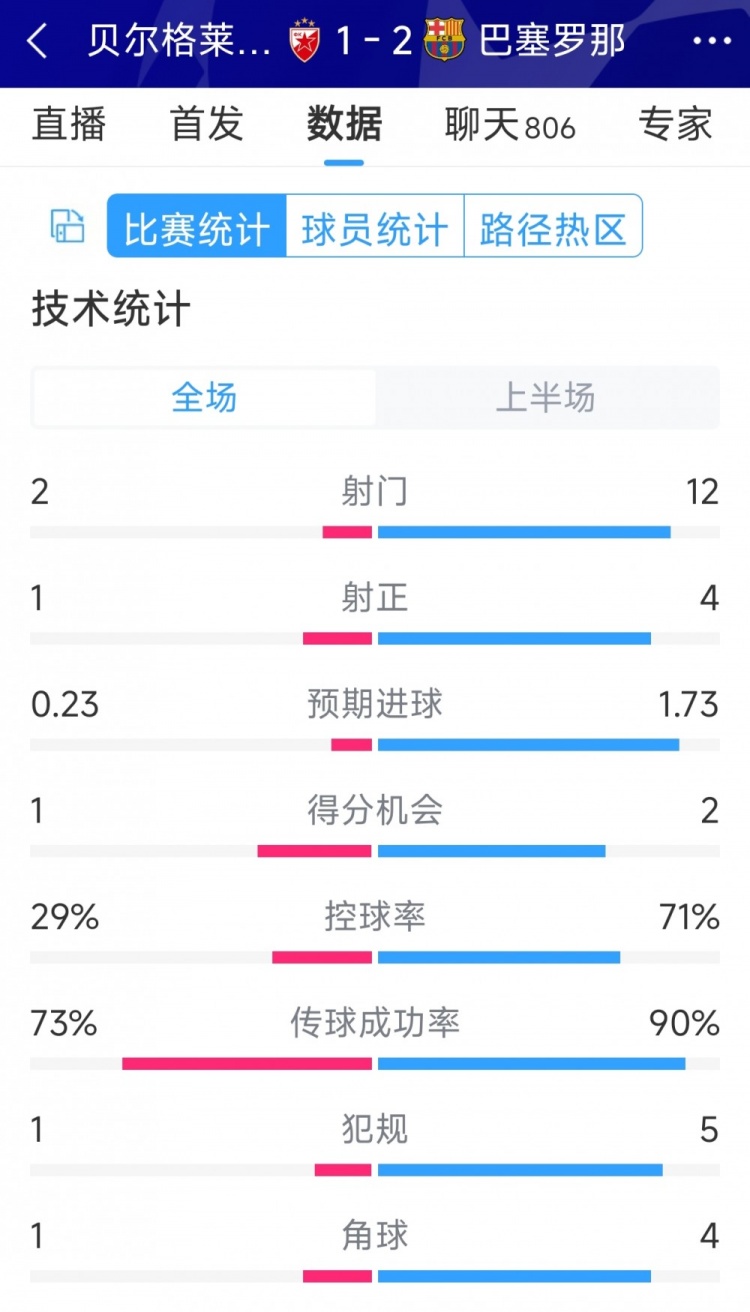Open the 首发 lineups tab
Image resolution: width=750 pixels, height=1312 pixels.
tap(204, 124)
